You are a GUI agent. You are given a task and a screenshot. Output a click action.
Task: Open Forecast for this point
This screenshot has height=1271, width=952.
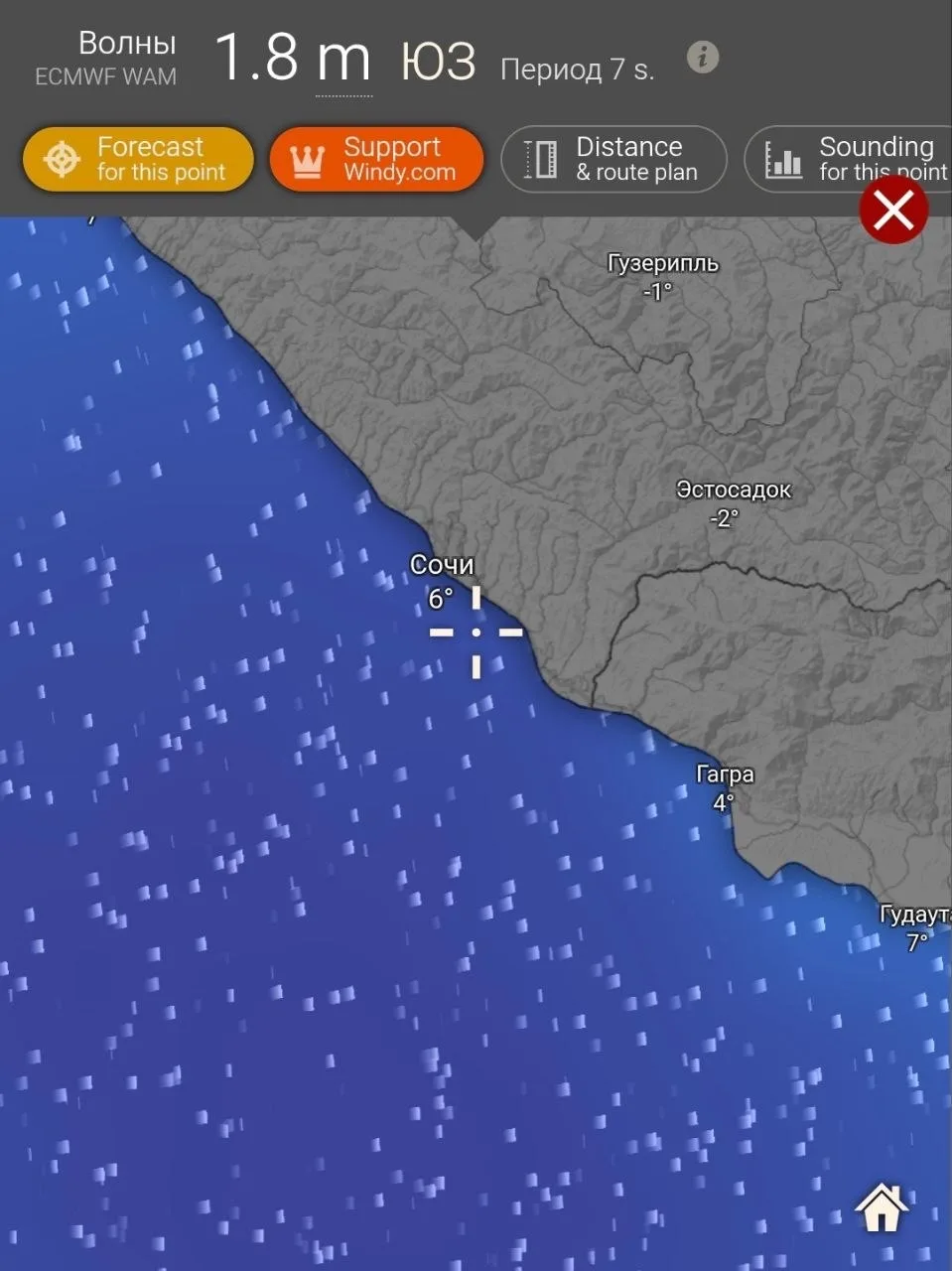point(138,159)
